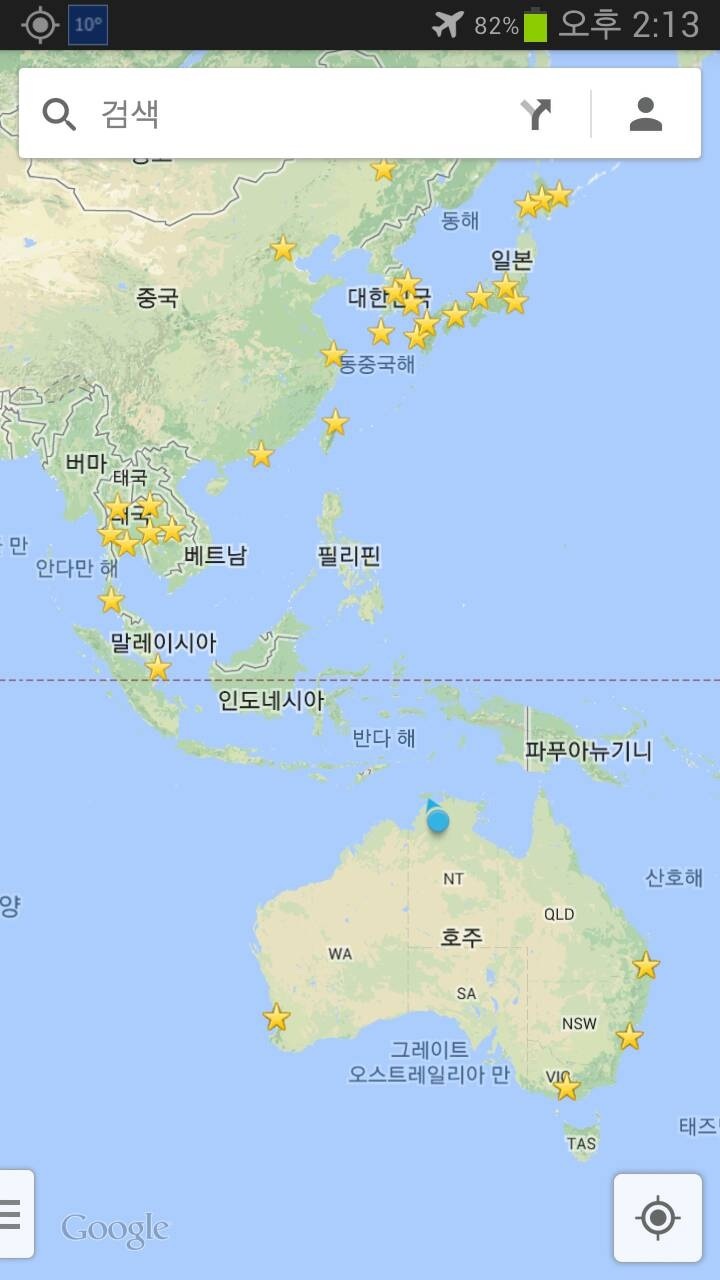Tap the blue current location dot
720x1280 pixels.
437,820
